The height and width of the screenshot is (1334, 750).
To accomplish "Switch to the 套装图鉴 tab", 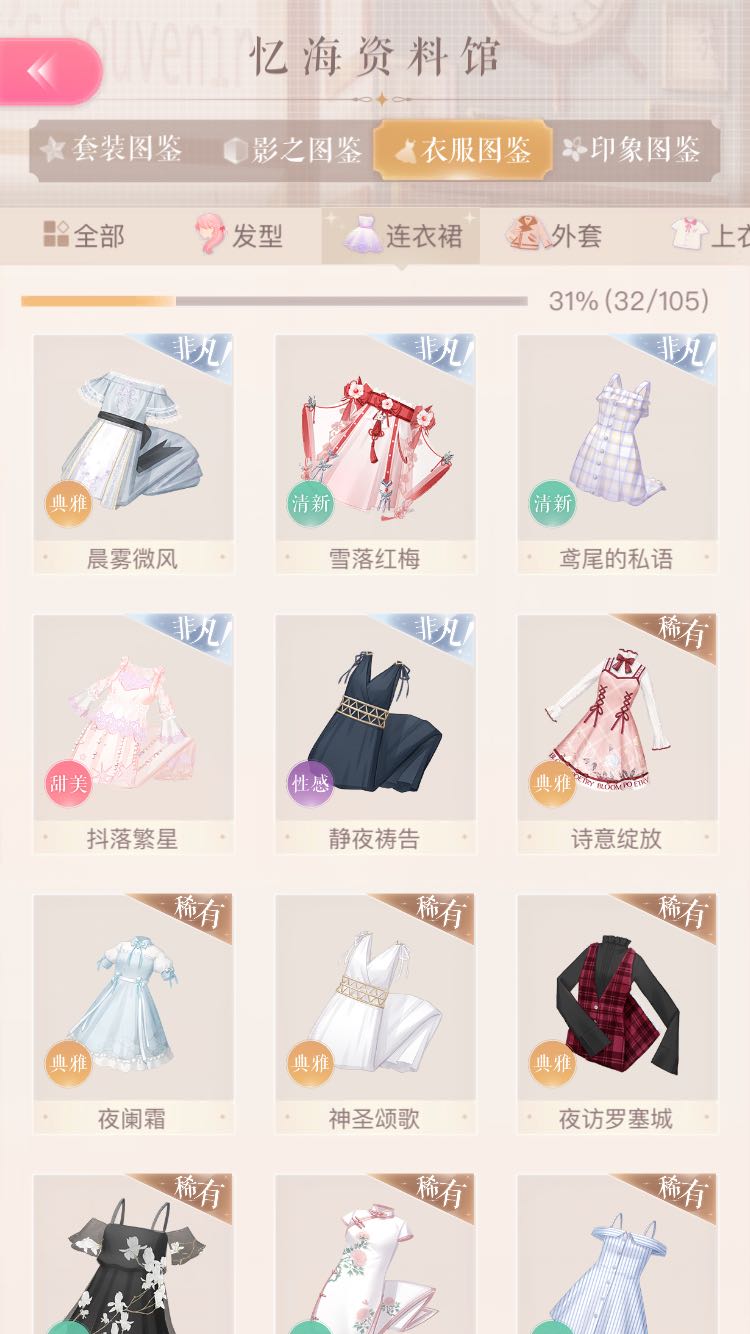I will tap(113, 150).
